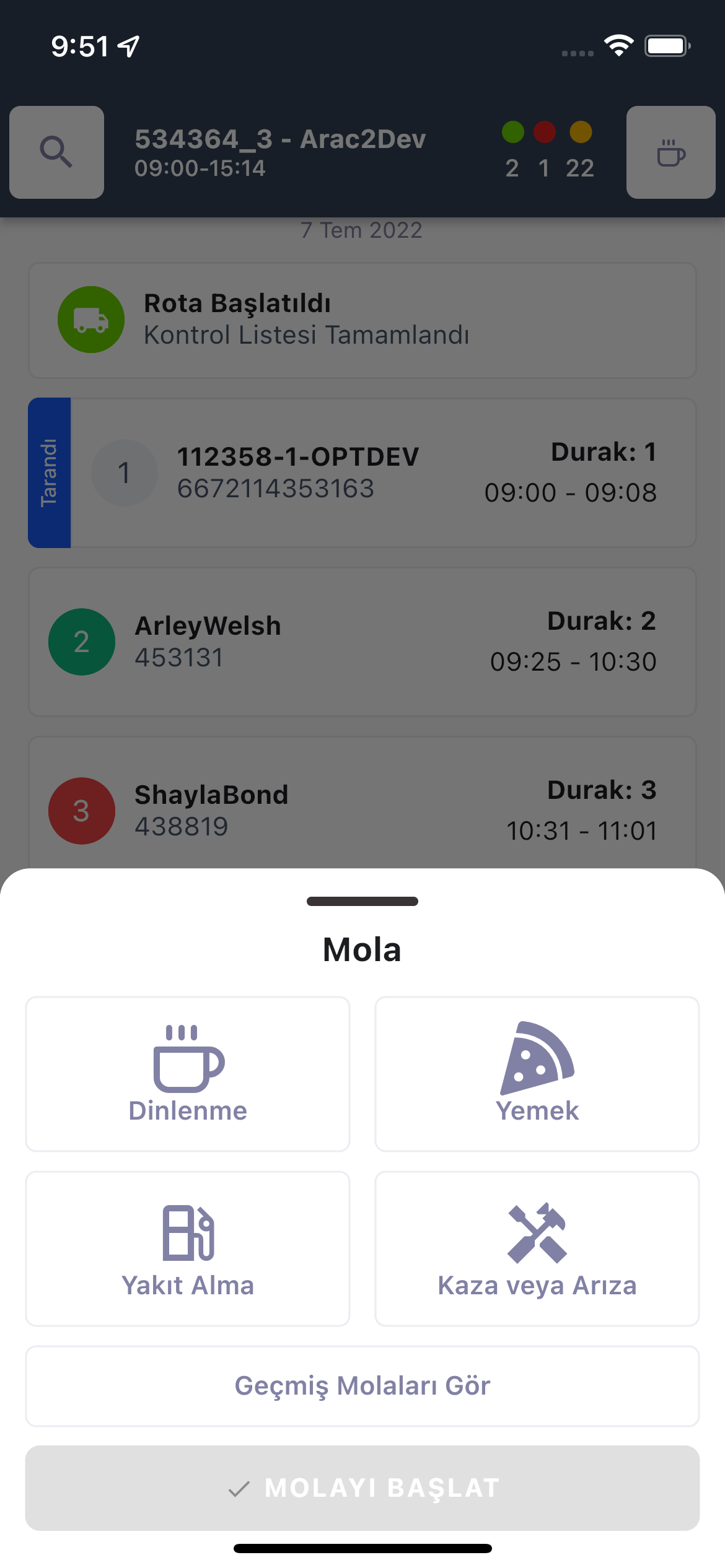Open the ArleyWelsh stop card

362,642
